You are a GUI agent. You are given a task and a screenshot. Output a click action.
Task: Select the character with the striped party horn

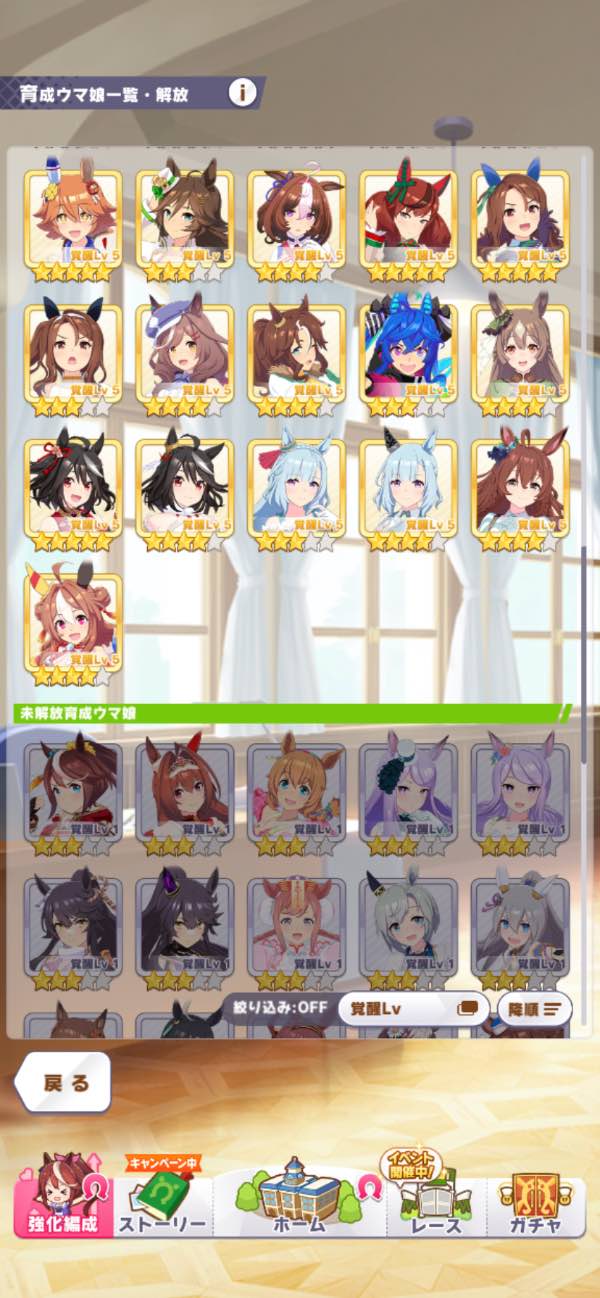coord(73,623)
